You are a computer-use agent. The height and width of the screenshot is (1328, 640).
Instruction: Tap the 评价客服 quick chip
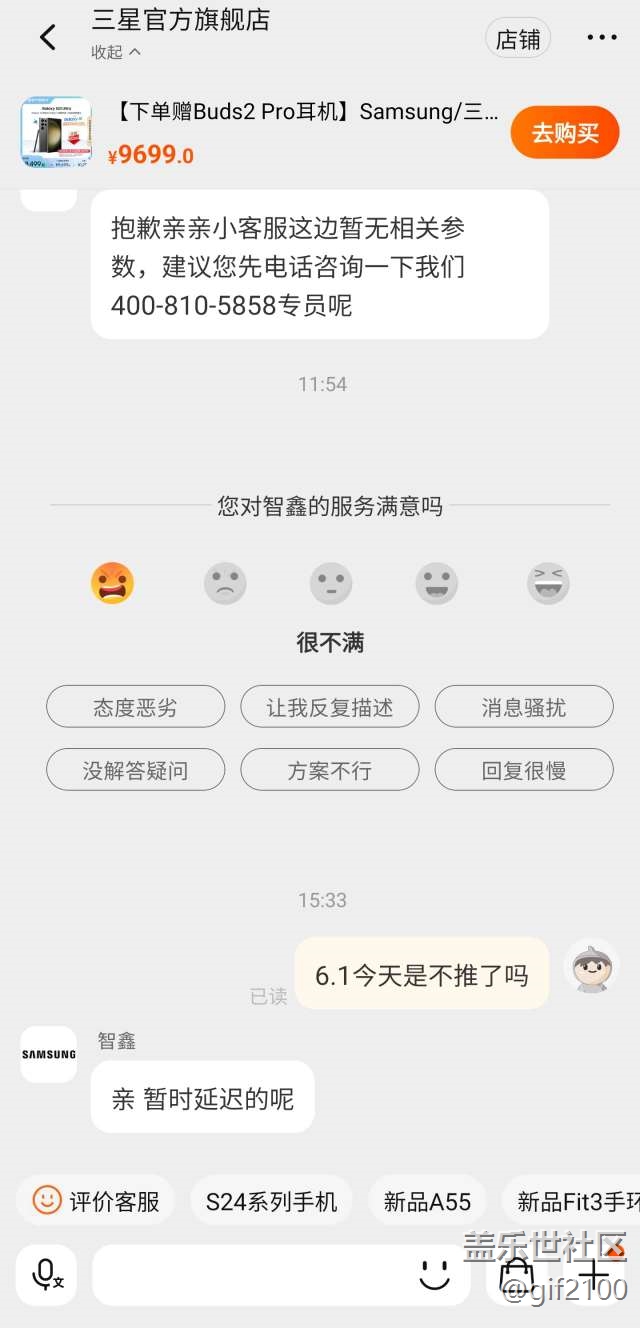click(95, 1201)
